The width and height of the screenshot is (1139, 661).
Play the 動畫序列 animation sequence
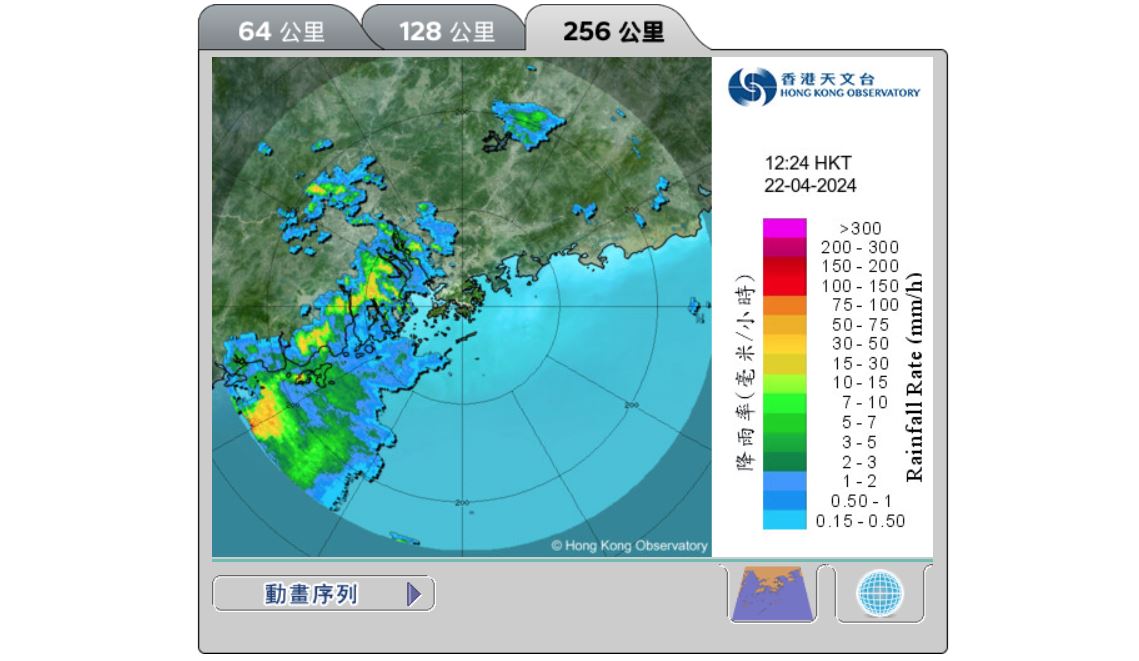[323, 594]
